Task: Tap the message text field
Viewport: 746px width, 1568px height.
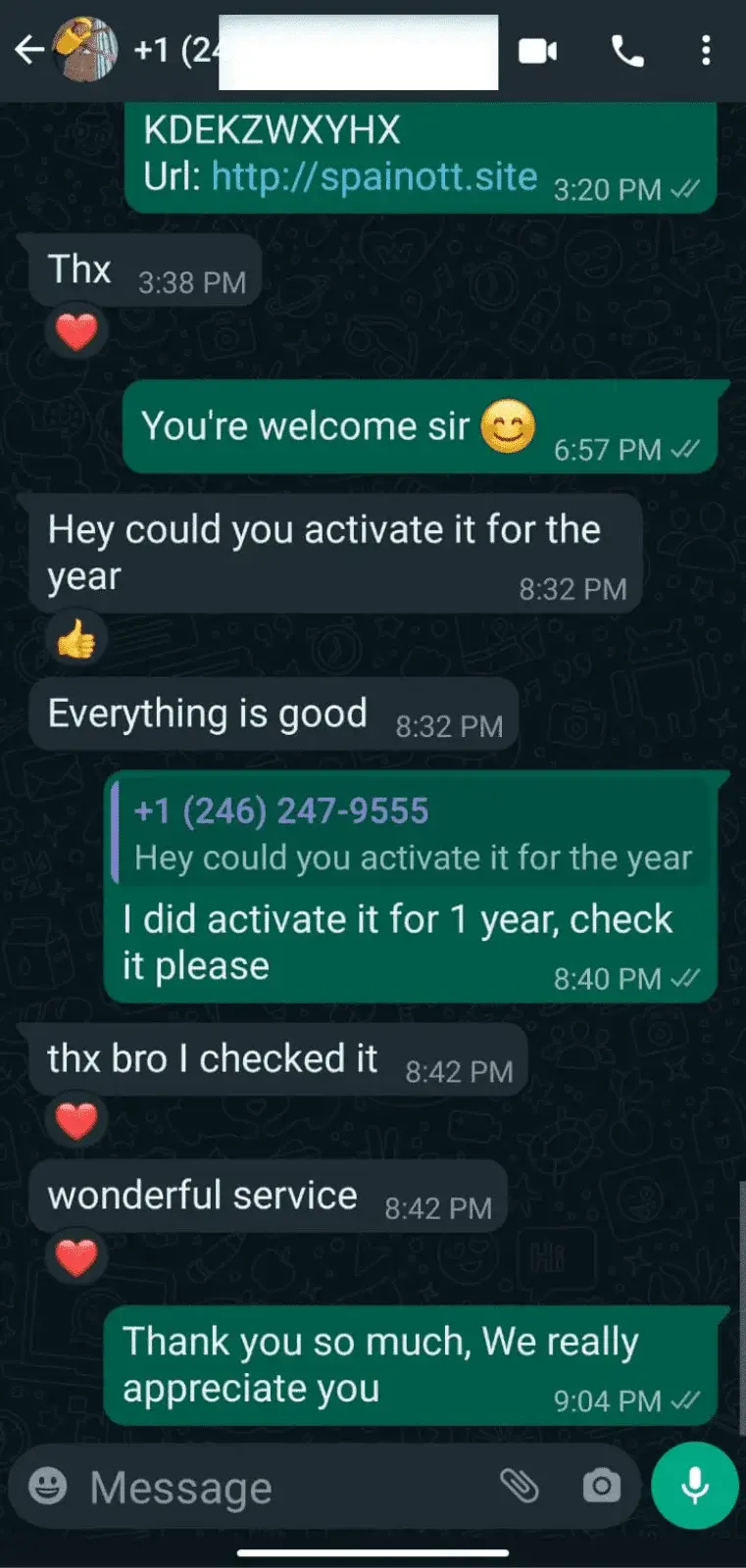Action: (284, 1488)
